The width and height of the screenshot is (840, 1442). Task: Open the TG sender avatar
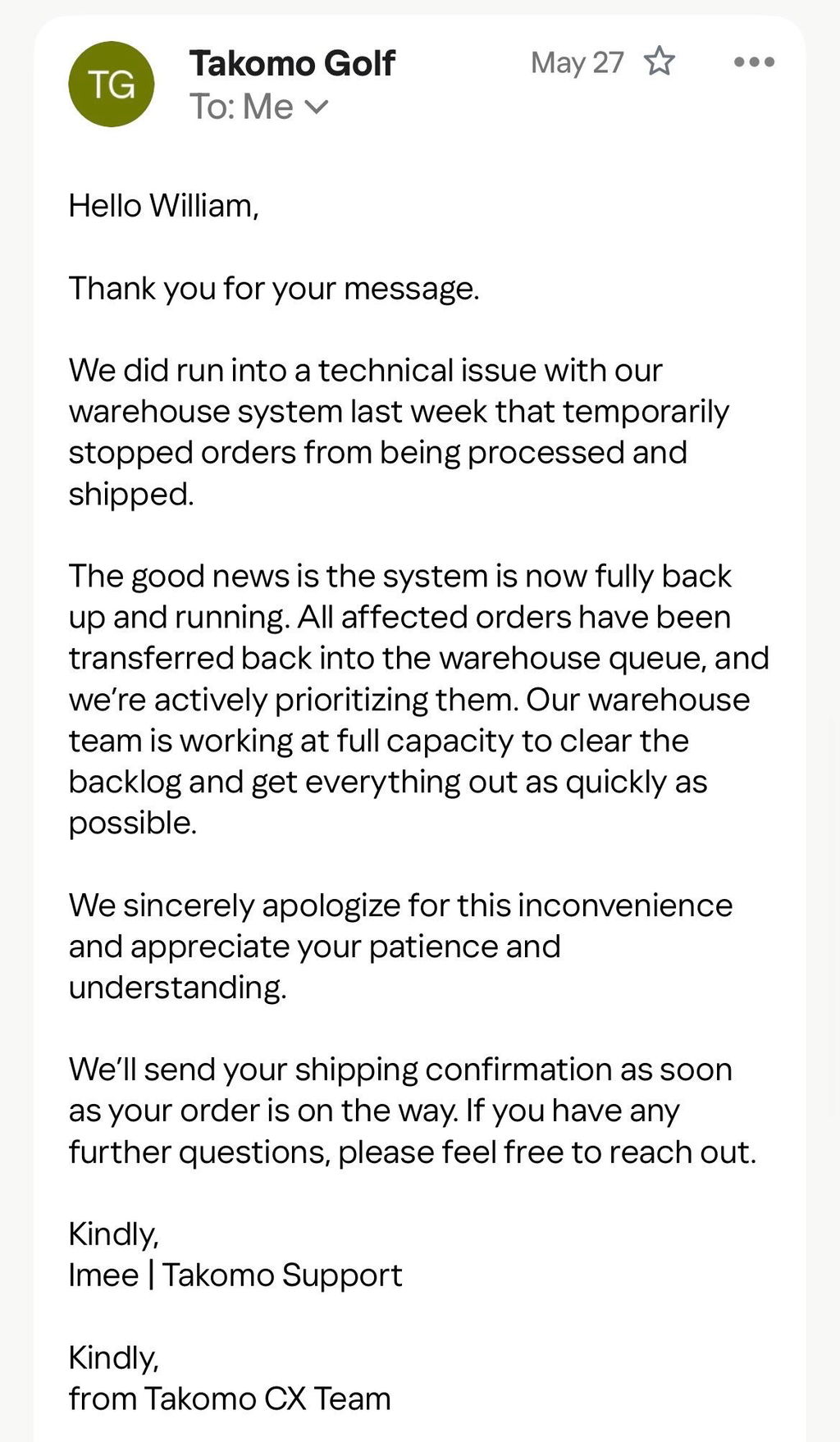tap(112, 84)
